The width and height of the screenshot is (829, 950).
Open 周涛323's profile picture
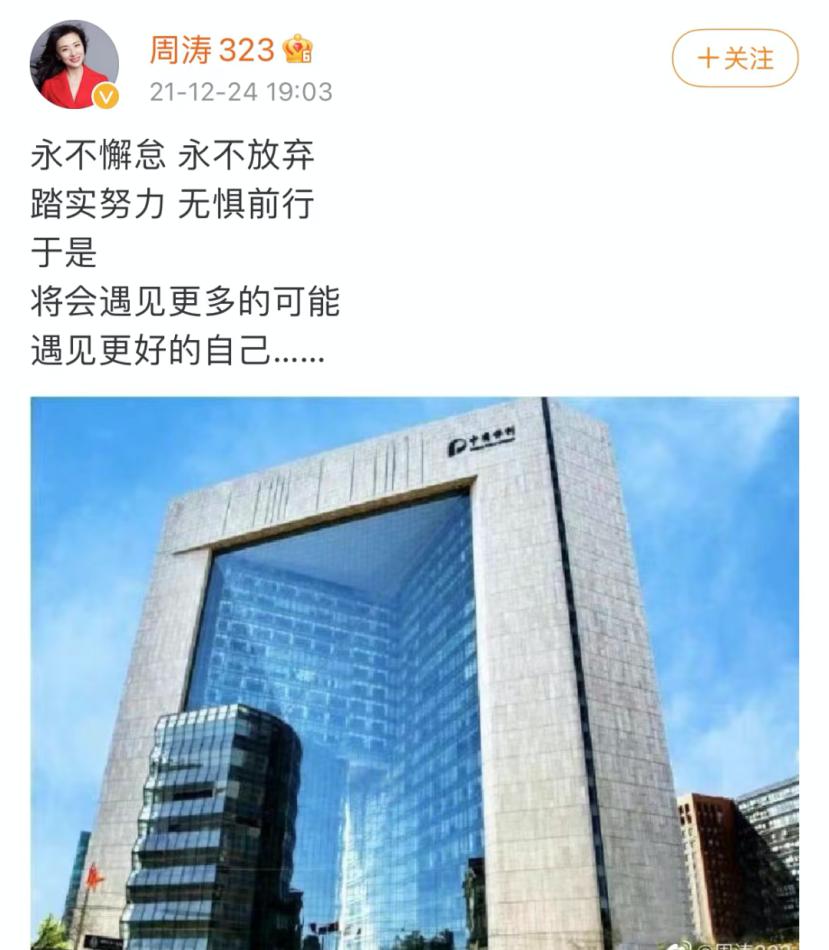tap(74, 64)
